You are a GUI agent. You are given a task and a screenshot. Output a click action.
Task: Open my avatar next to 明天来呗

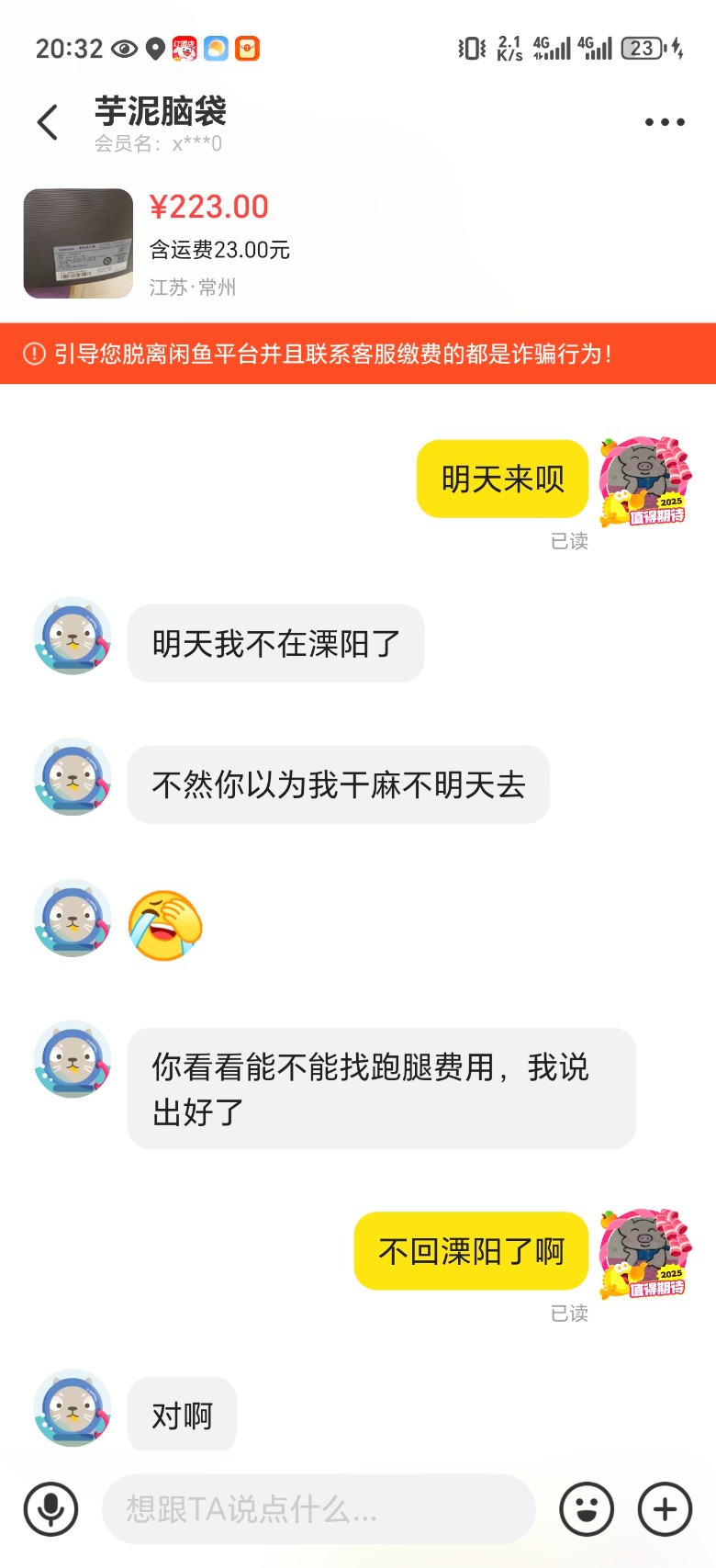(x=644, y=480)
